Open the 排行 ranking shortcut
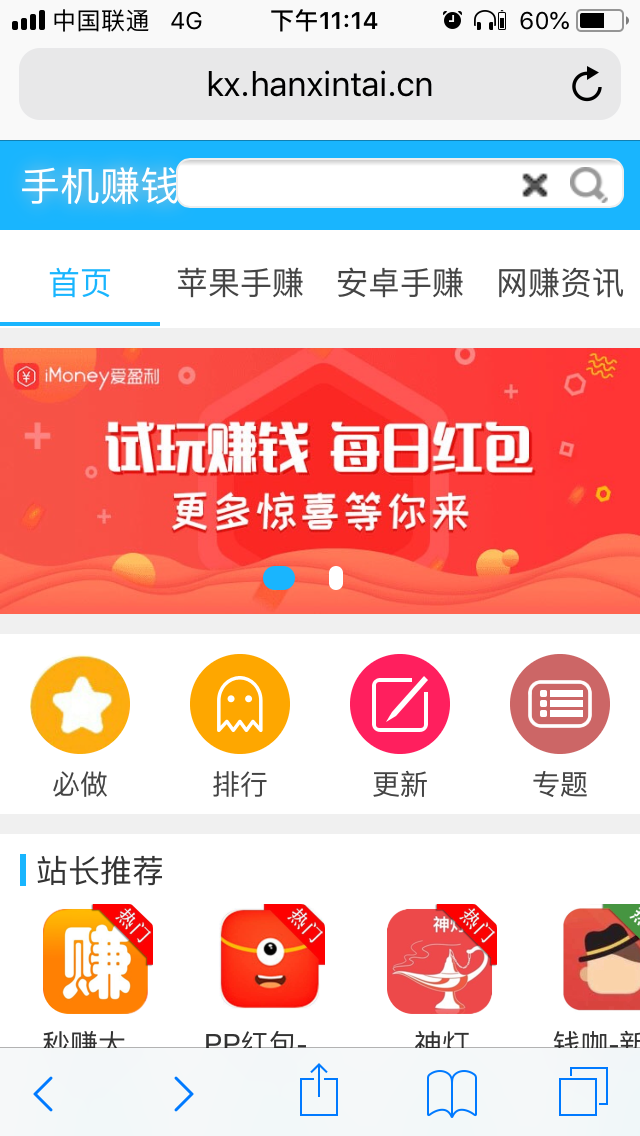Viewport: 640px width, 1136px height. pos(240,704)
